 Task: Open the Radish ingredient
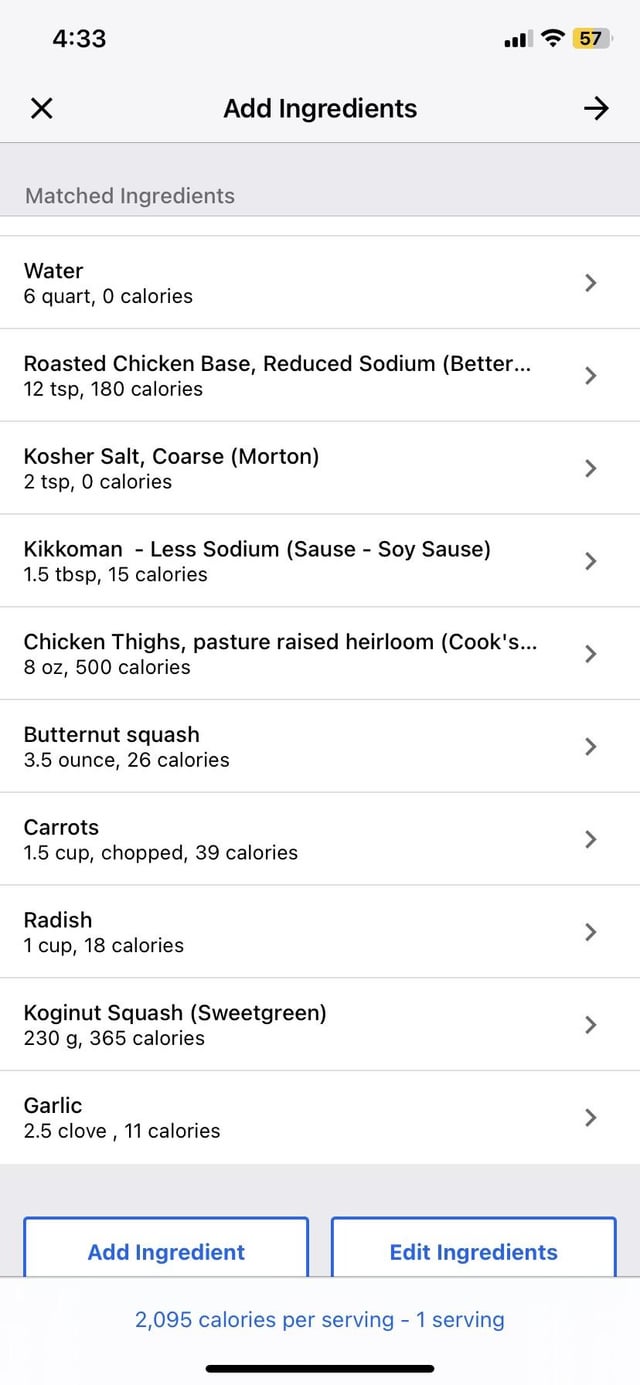(320, 931)
